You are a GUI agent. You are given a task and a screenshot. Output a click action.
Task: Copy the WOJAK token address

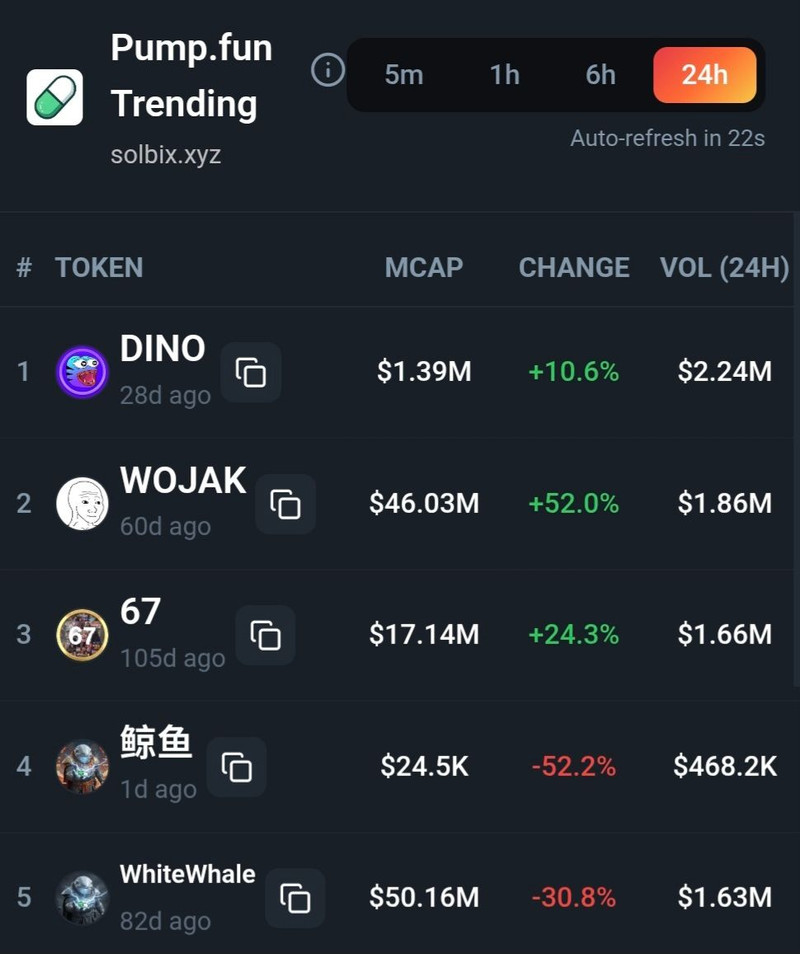tap(286, 504)
